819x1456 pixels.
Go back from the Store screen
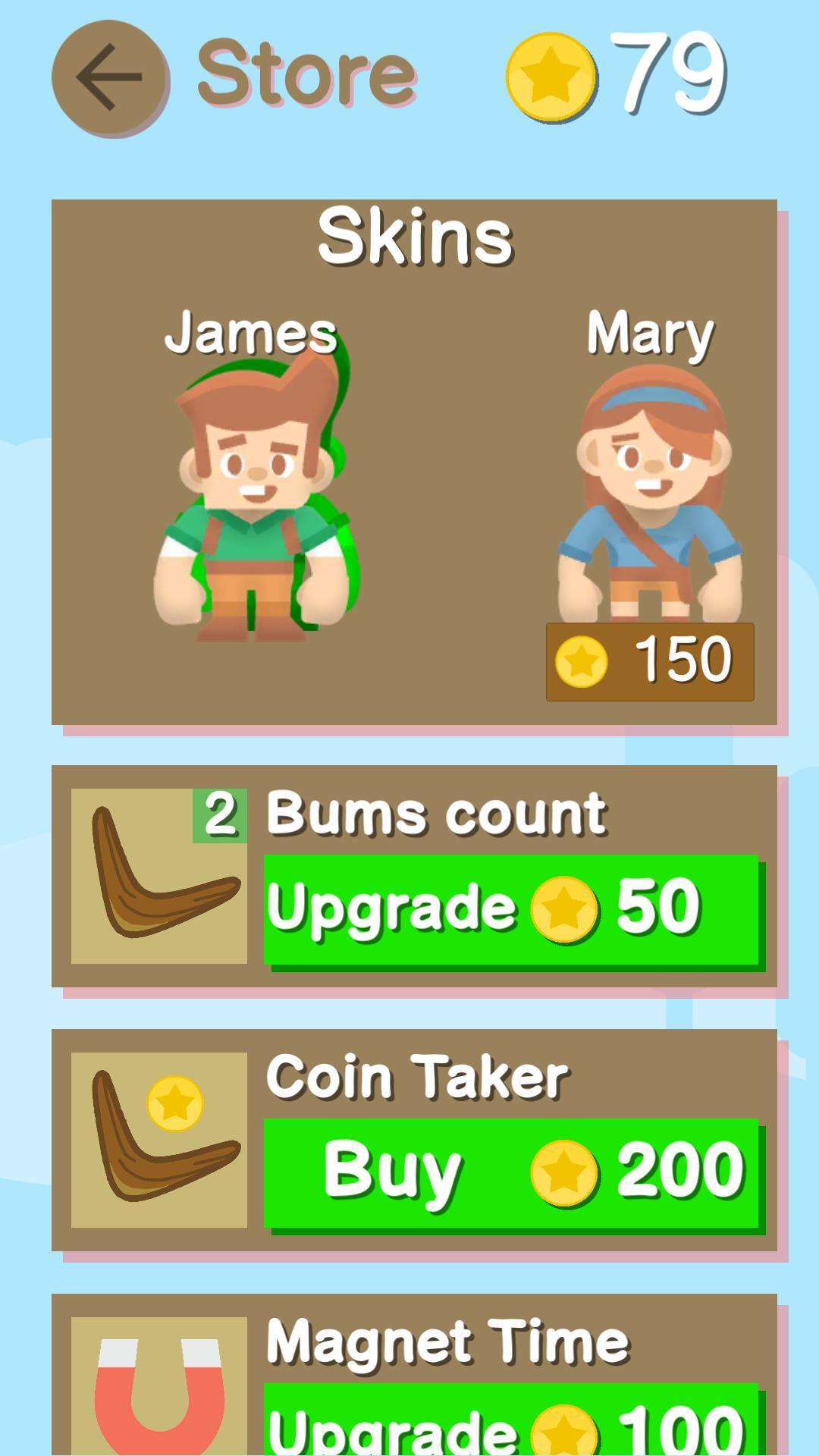tap(110, 78)
